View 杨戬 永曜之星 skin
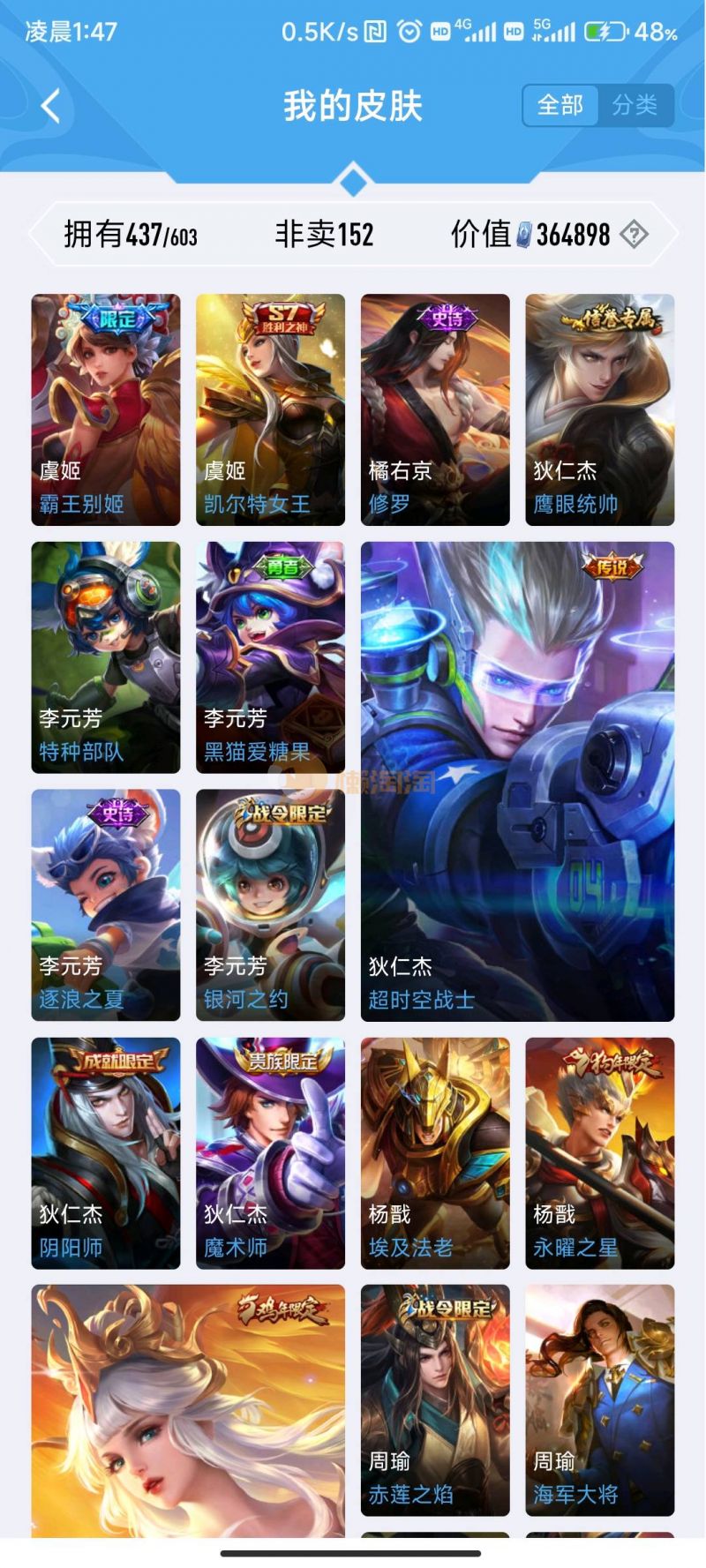Viewport: 706px width, 1568px height. click(600, 1153)
